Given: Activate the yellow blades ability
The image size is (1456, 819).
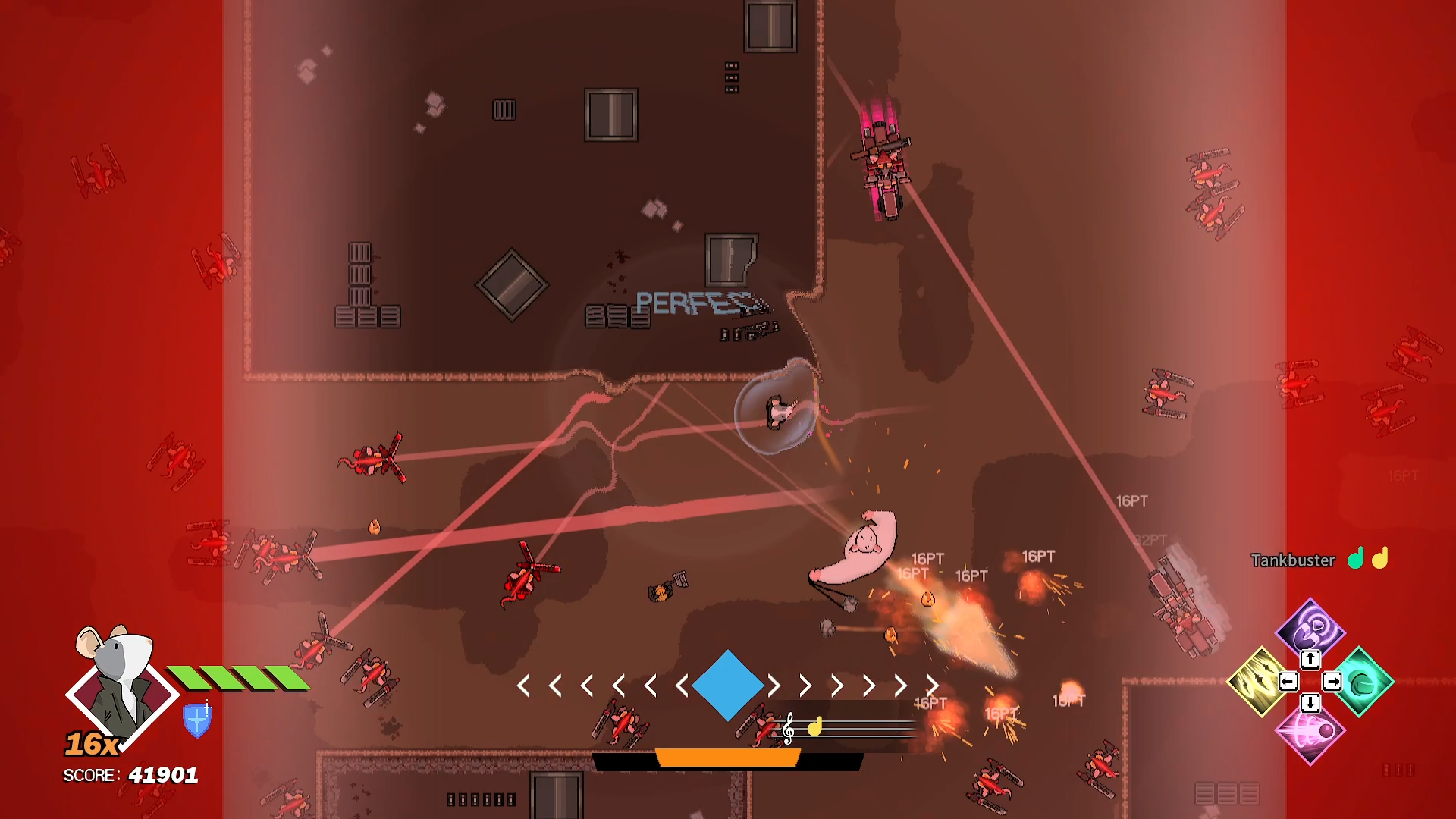Looking at the screenshot, I should (1259, 682).
